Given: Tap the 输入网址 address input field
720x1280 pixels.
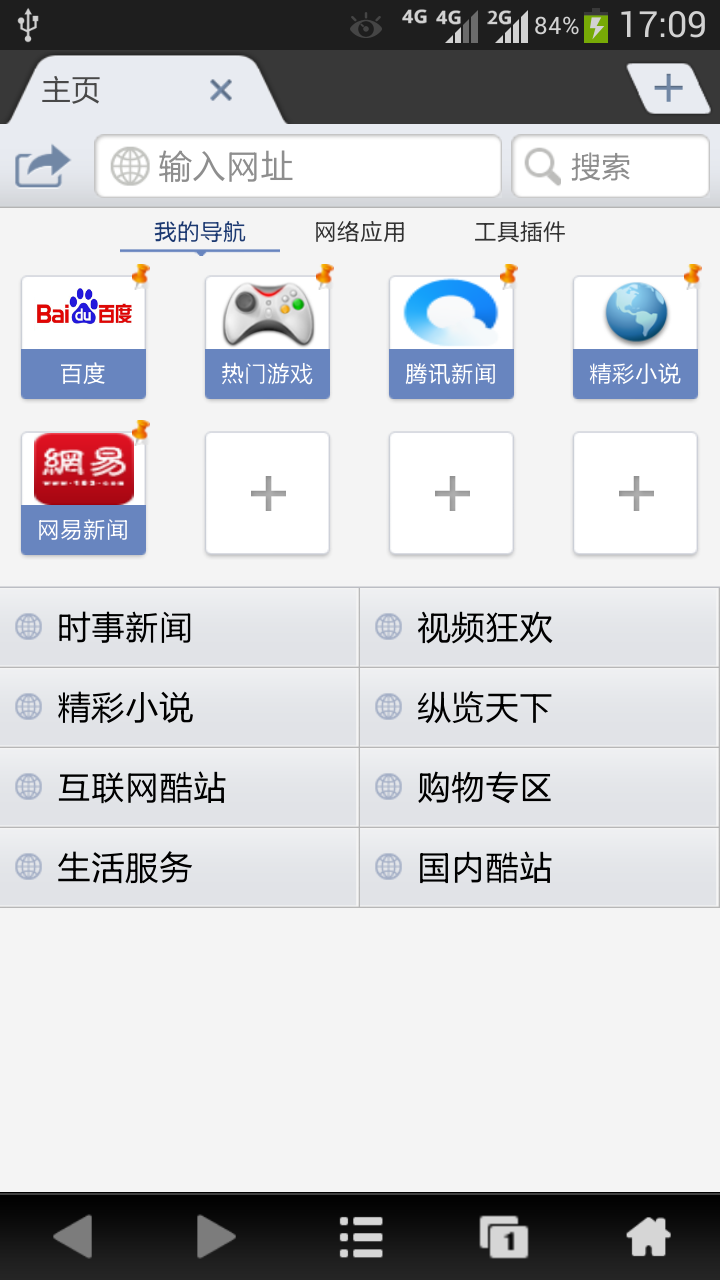Looking at the screenshot, I should click(x=297, y=165).
